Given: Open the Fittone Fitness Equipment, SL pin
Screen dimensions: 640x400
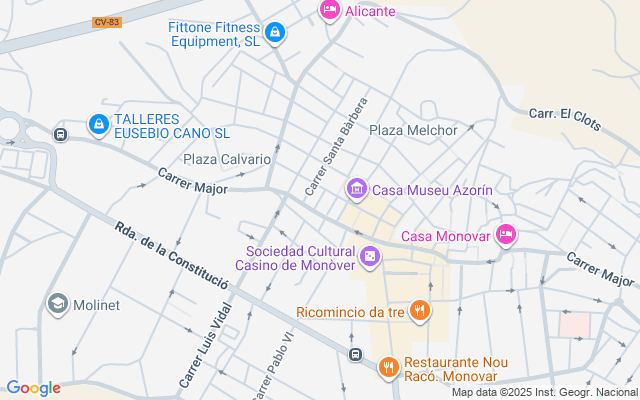Looking at the screenshot, I should point(276,35).
